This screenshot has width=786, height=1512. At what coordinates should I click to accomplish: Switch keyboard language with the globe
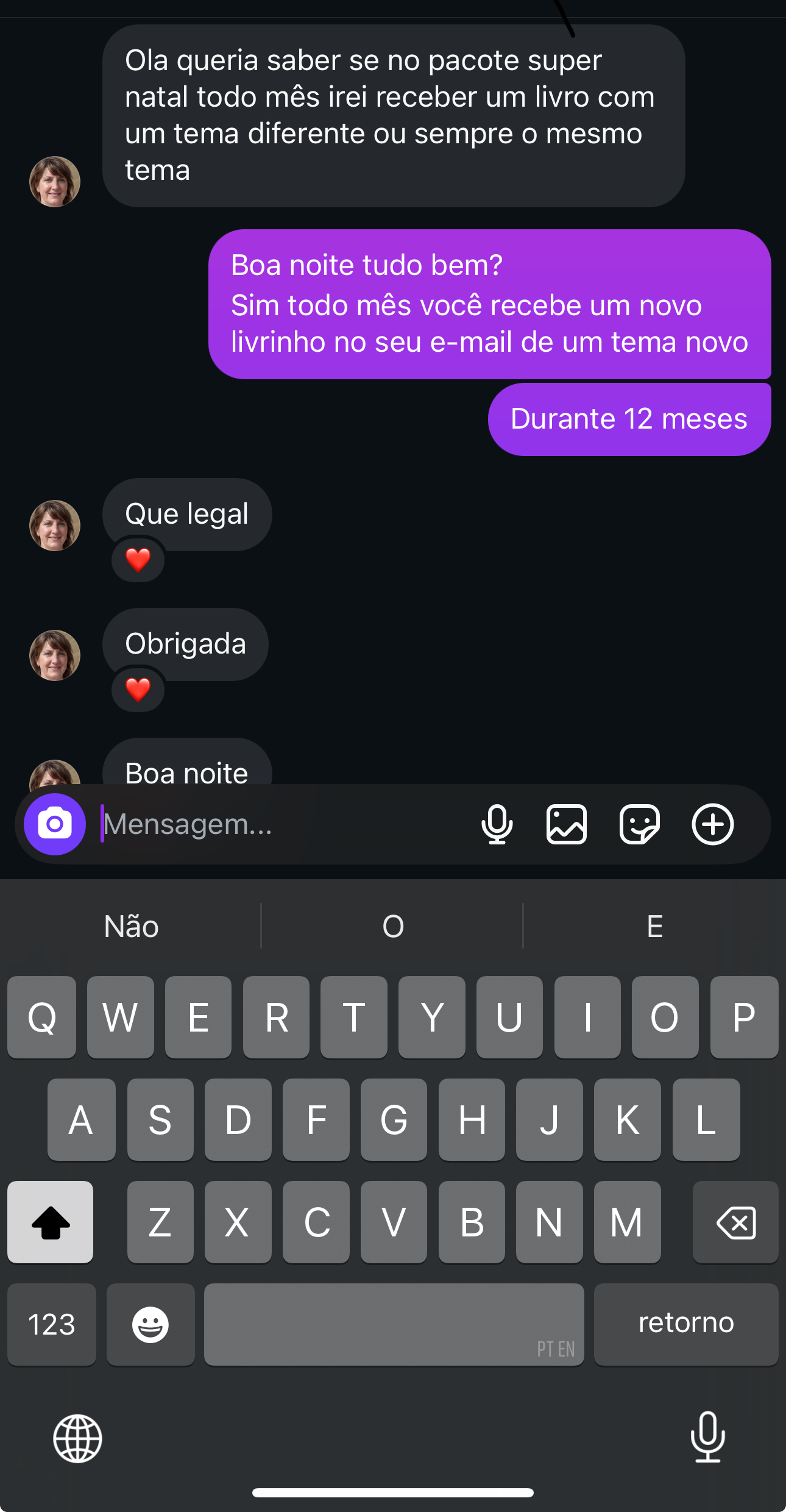click(x=77, y=1438)
